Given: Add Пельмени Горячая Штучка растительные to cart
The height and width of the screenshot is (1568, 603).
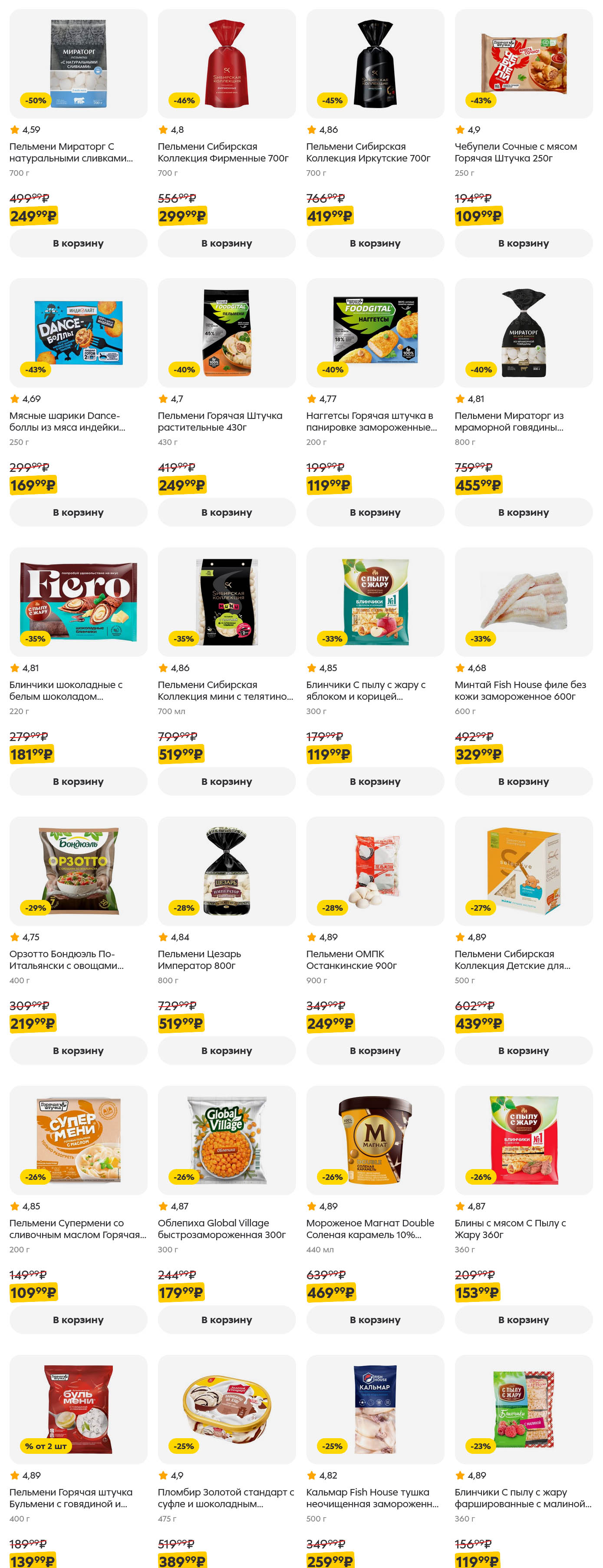Looking at the screenshot, I should [x=226, y=512].
